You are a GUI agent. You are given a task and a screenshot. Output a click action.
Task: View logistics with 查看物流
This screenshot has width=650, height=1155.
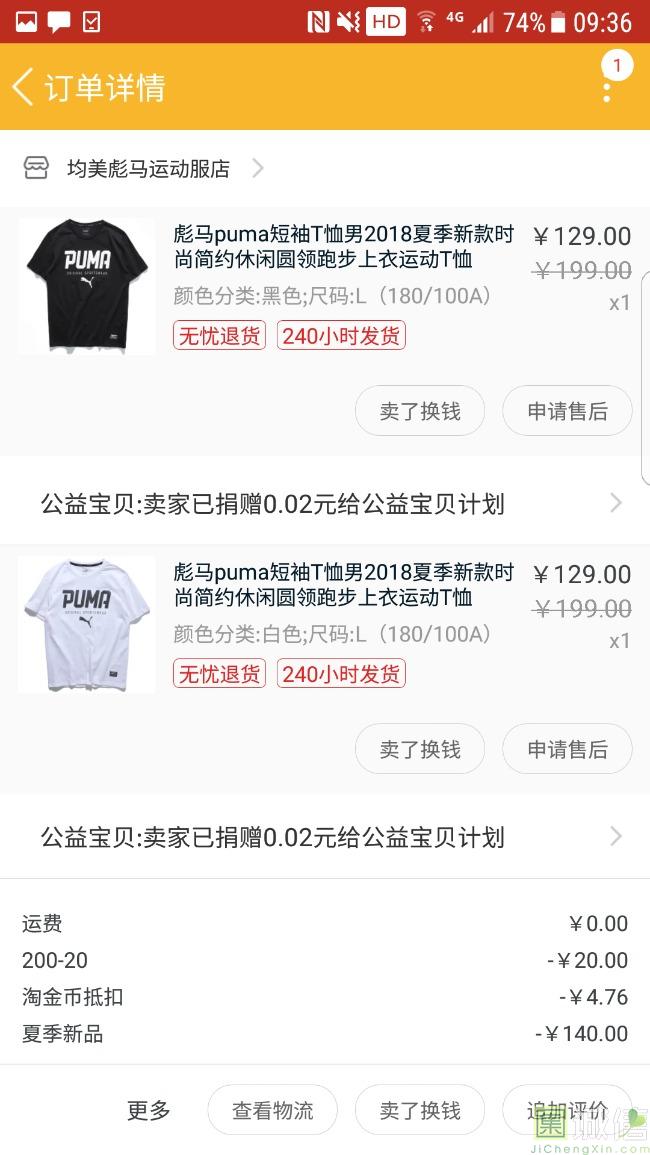pyautogui.click(x=273, y=1110)
